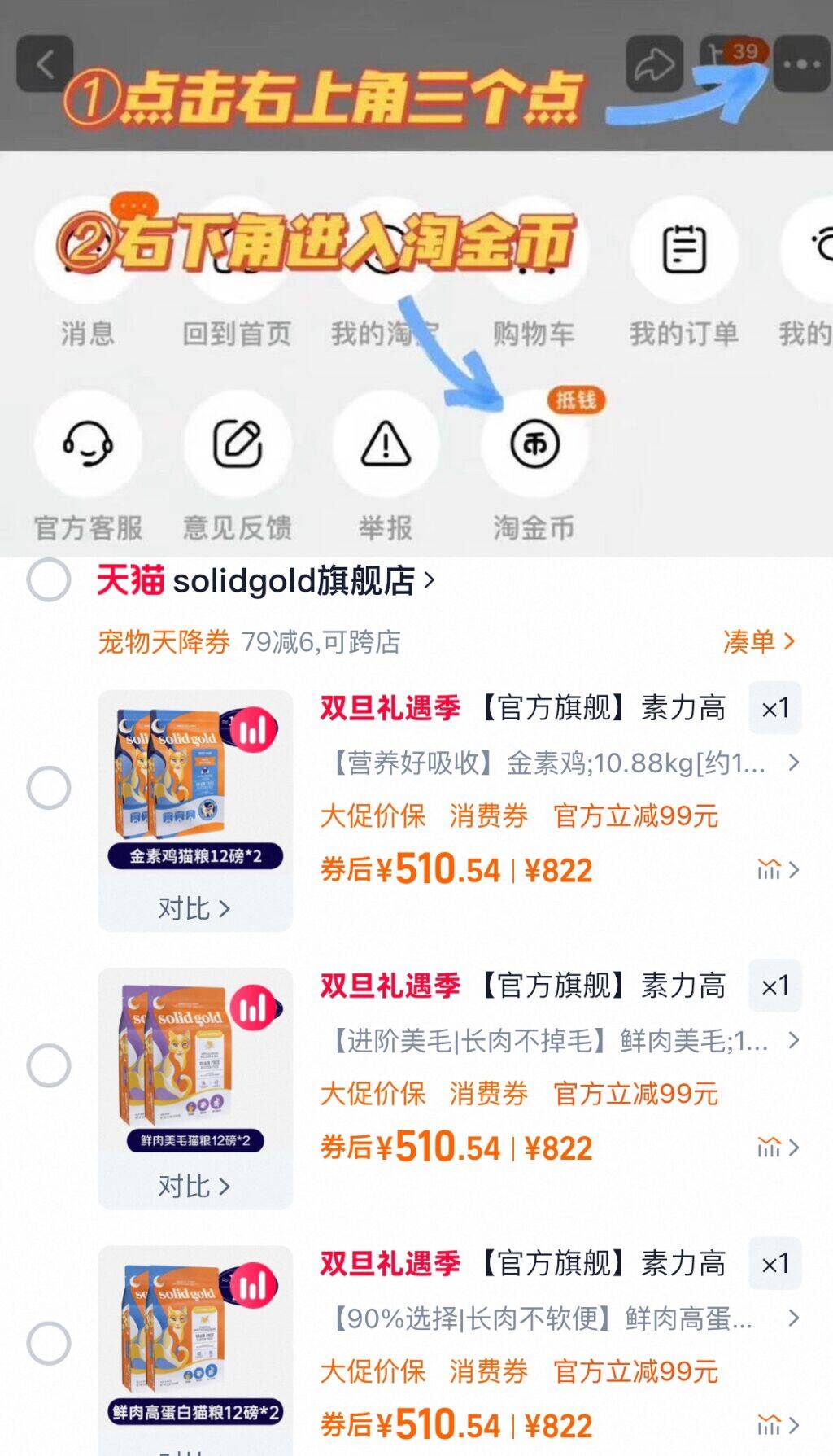The image size is (833, 1456).
Task: Enter 淘金币 via the coin icon
Action: click(x=534, y=444)
